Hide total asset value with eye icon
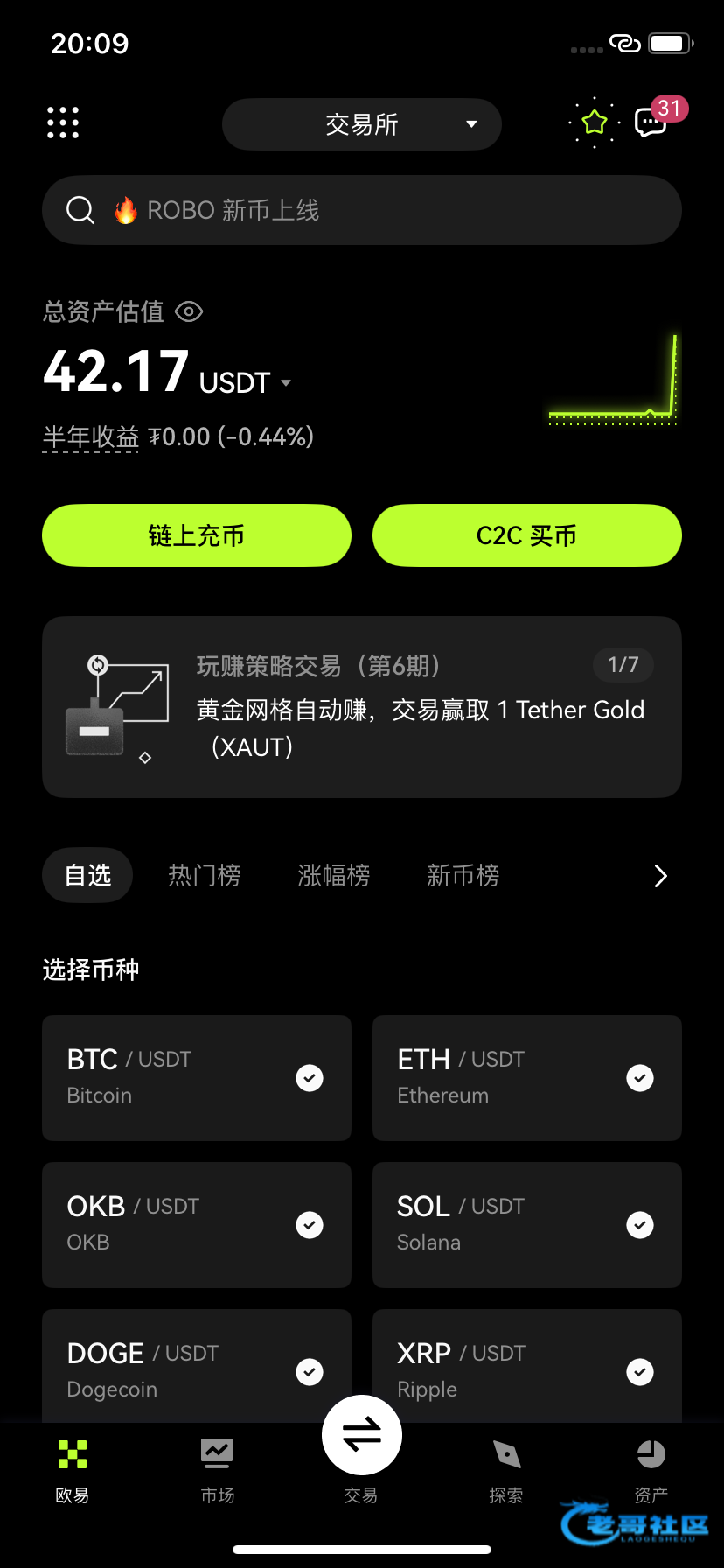The image size is (724, 1568). point(189,311)
